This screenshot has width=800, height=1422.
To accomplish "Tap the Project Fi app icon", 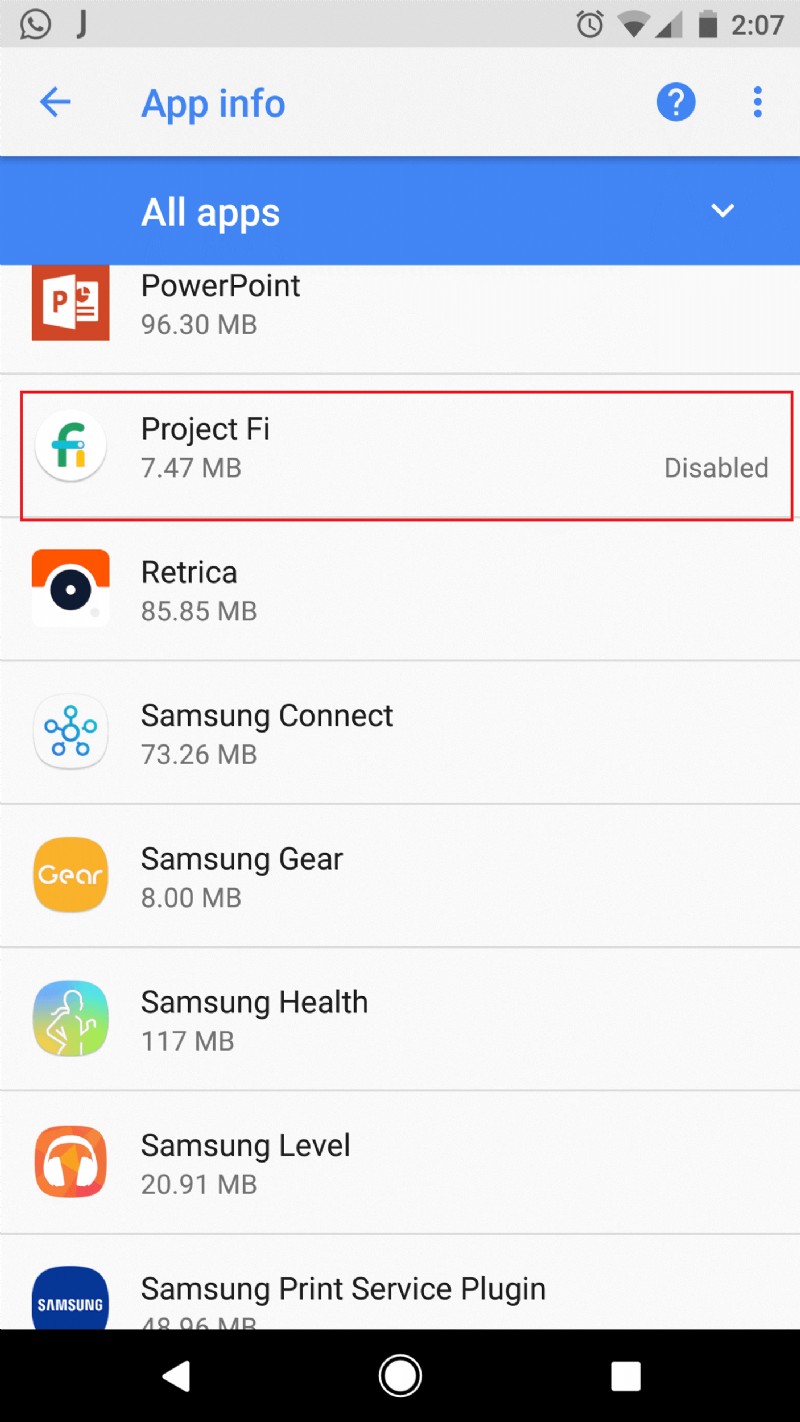I will point(70,447).
